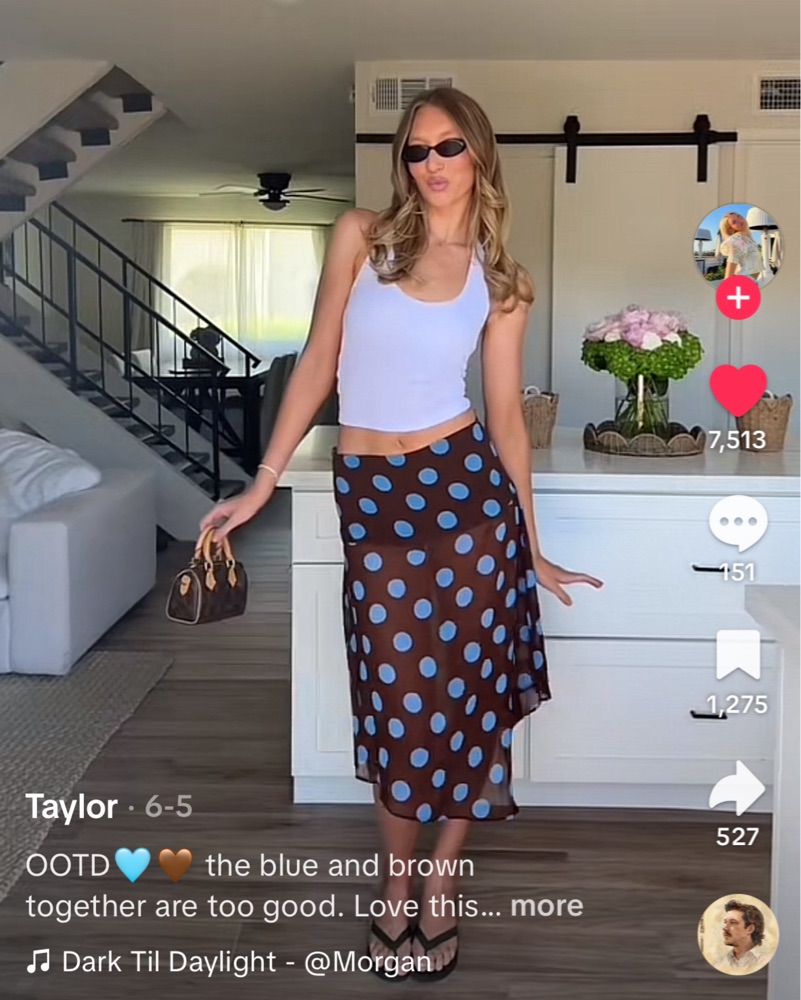Open the comments on this video

pyautogui.click(x=738, y=523)
